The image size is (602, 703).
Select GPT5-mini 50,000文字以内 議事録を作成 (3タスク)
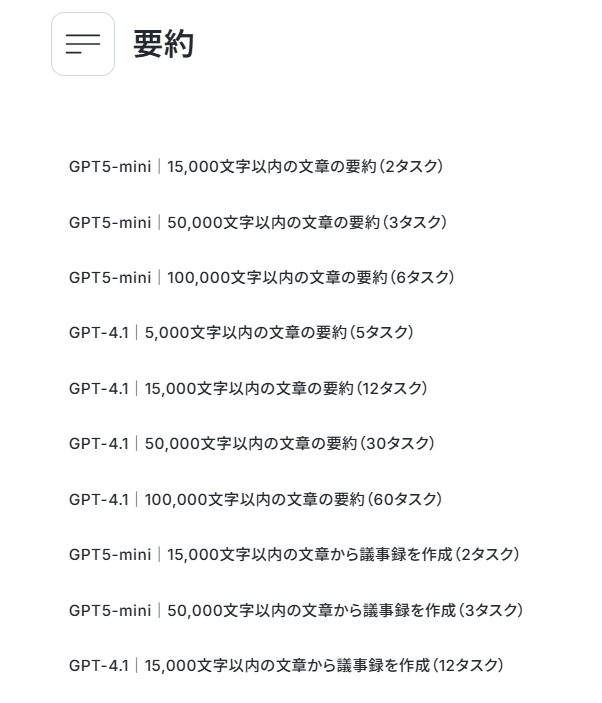click(296, 611)
